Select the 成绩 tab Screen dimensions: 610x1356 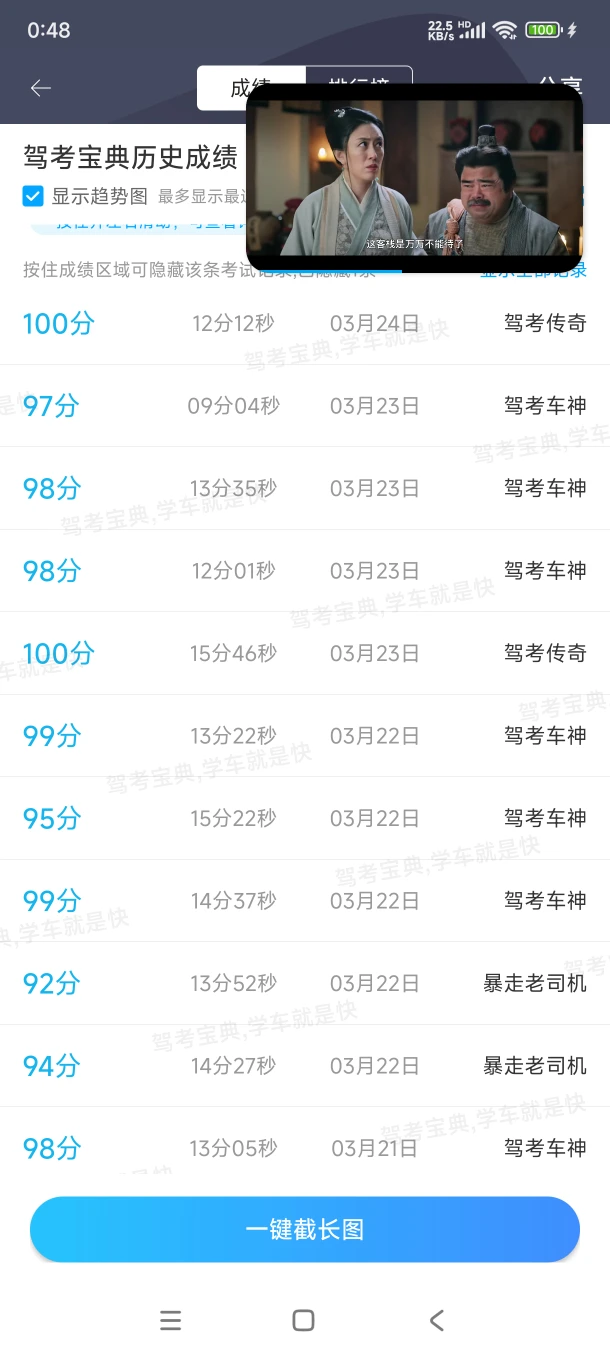coord(251,88)
